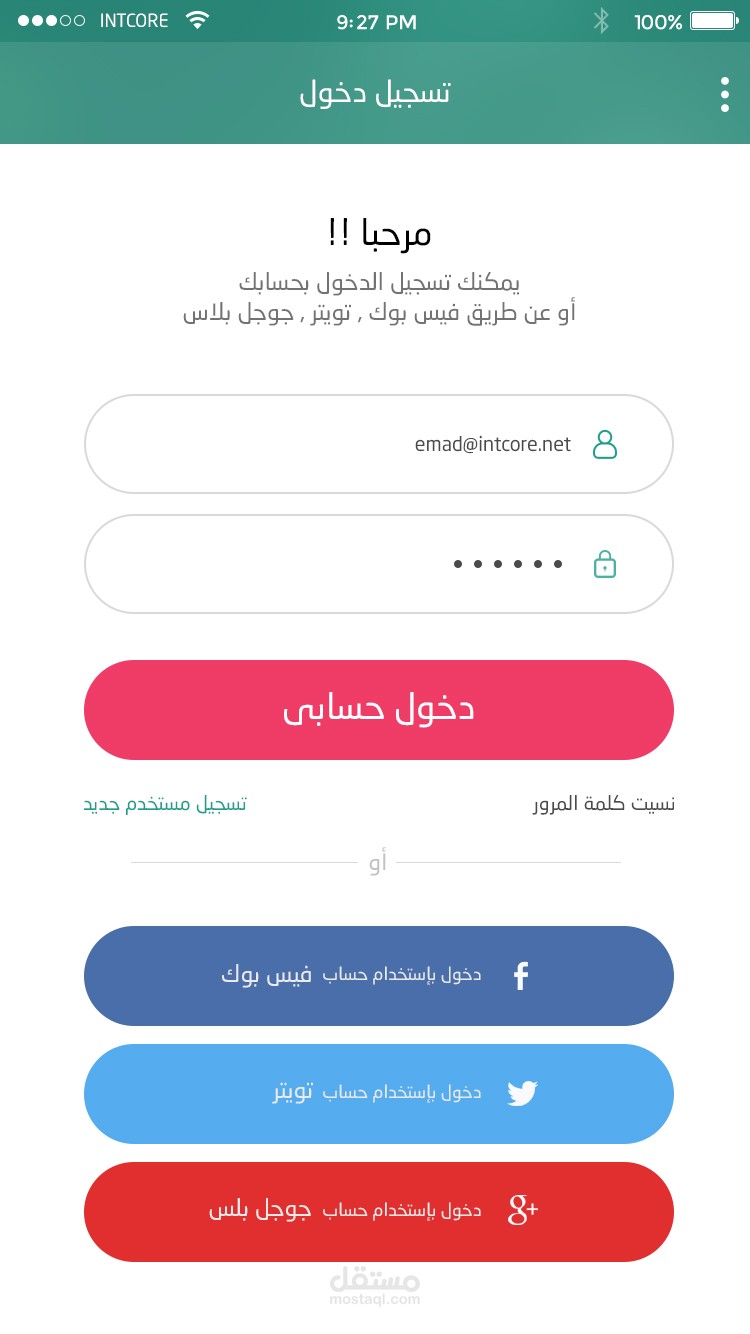Sign in with the جوجل بلس Google Plus button
Image resolution: width=750 pixels, height=1334 pixels.
pyautogui.click(x=379, y=1212)
